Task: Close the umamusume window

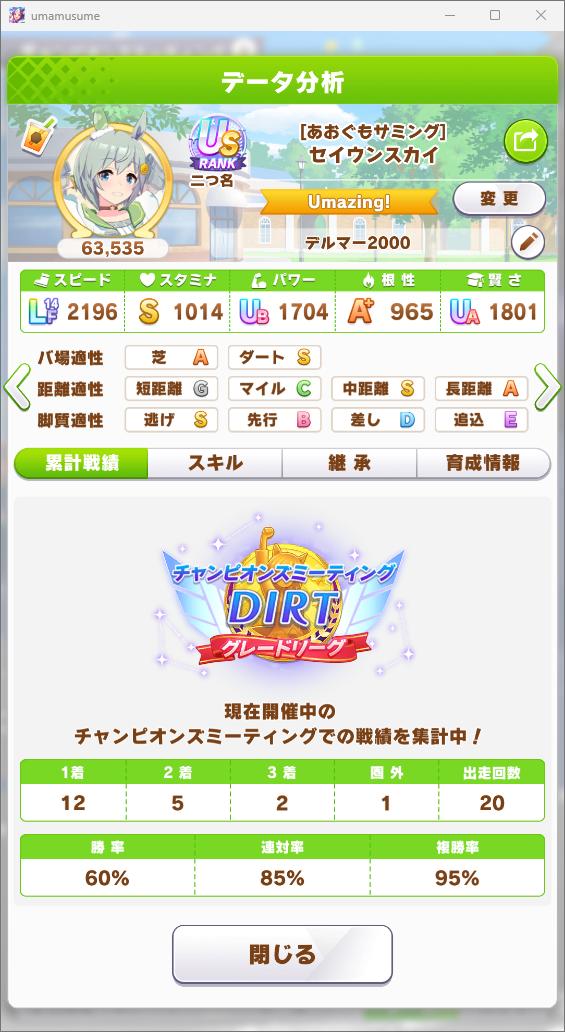Action: [541, 15]
